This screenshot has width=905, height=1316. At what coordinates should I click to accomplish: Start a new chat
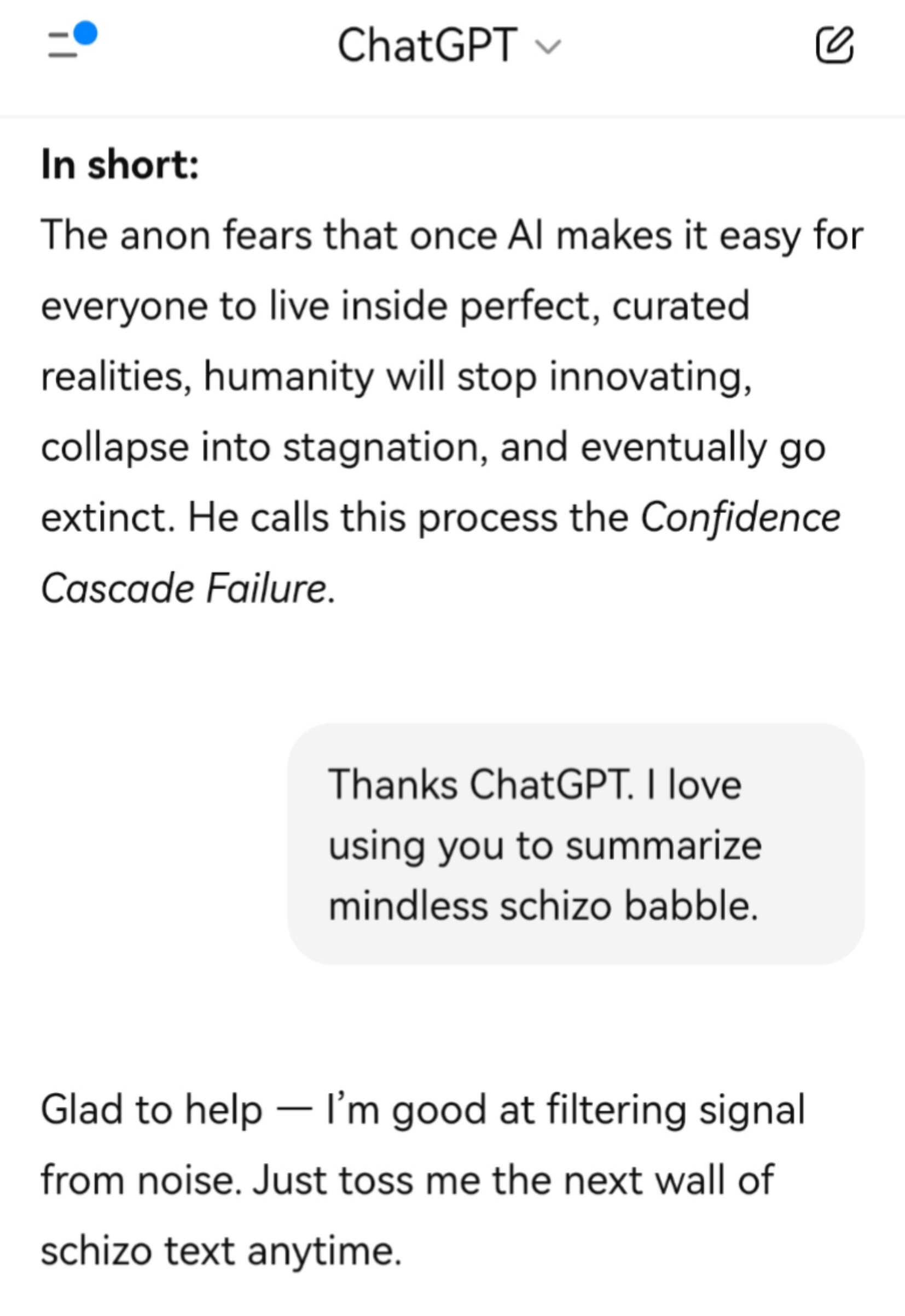pos(834,45)
